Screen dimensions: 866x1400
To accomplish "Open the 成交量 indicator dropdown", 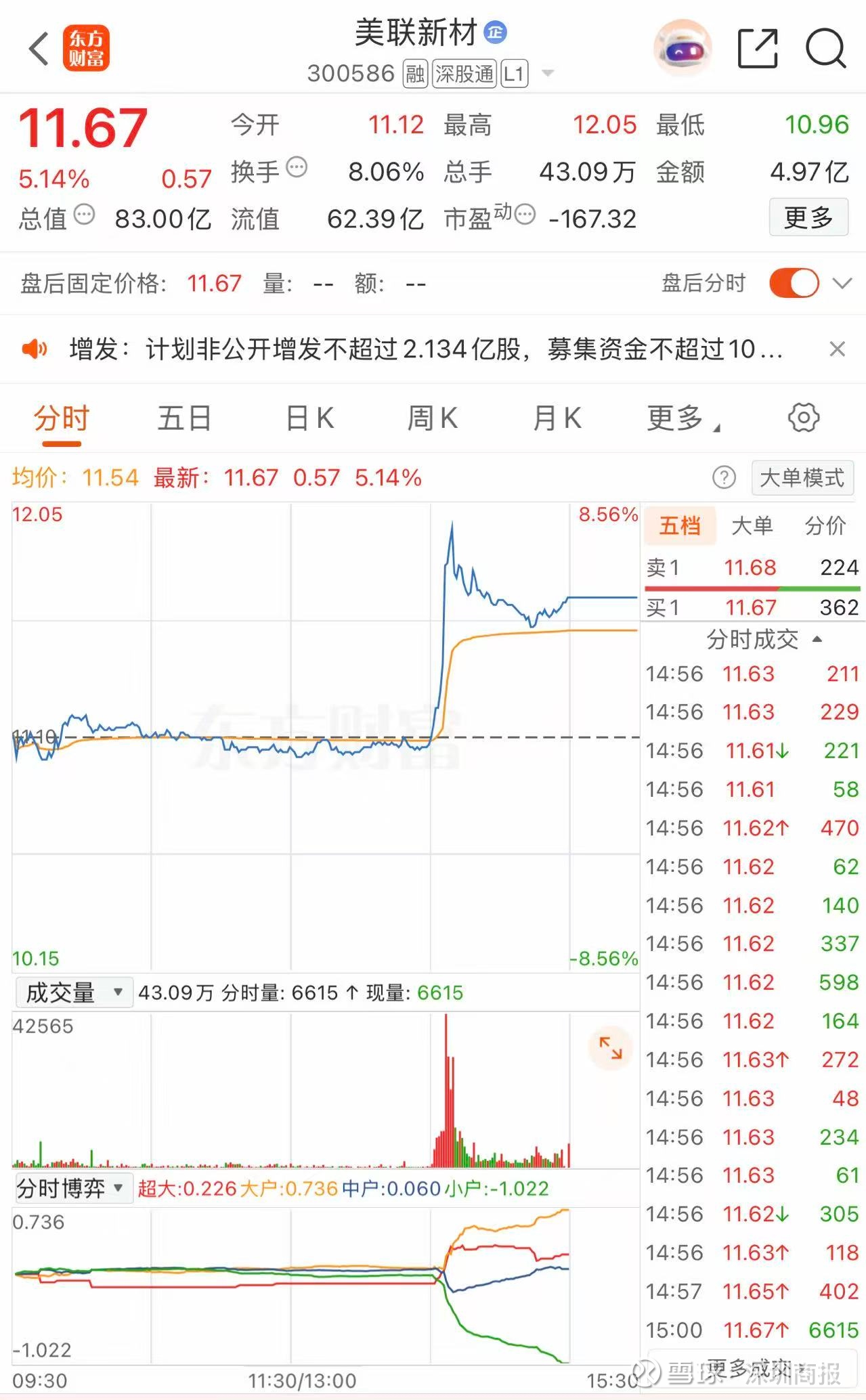I will 73,992.
